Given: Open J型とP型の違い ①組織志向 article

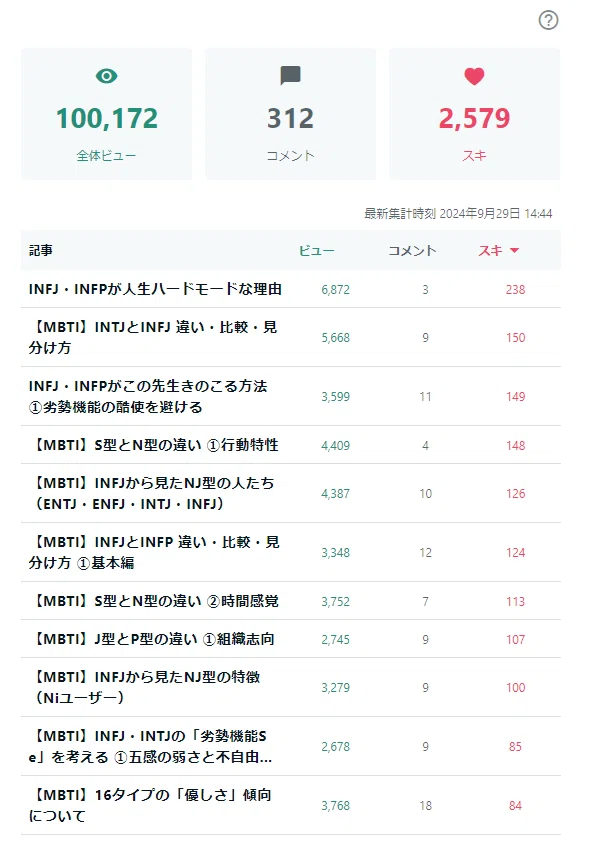Looking at the screenshot, I should click(152, 639).
